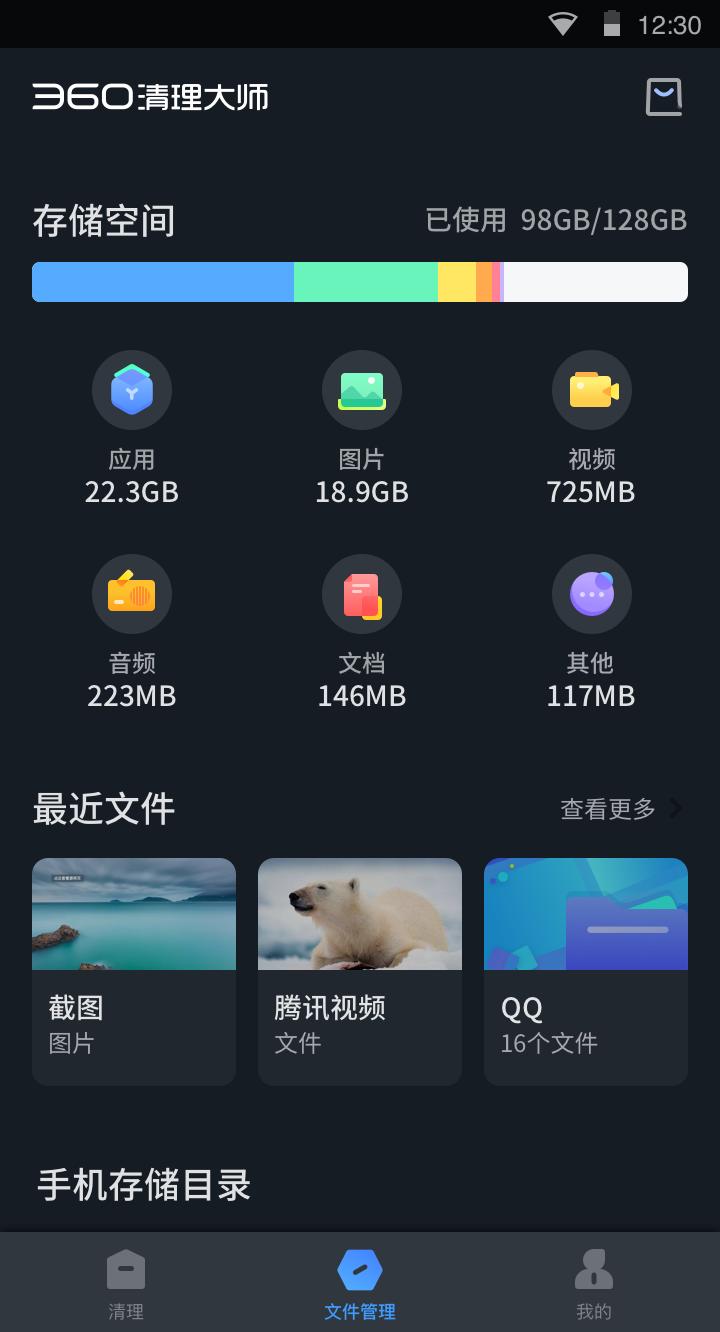The image size is (720, 1332).
Task: Open the message envelope icon at top right
Action: point(665,97)
